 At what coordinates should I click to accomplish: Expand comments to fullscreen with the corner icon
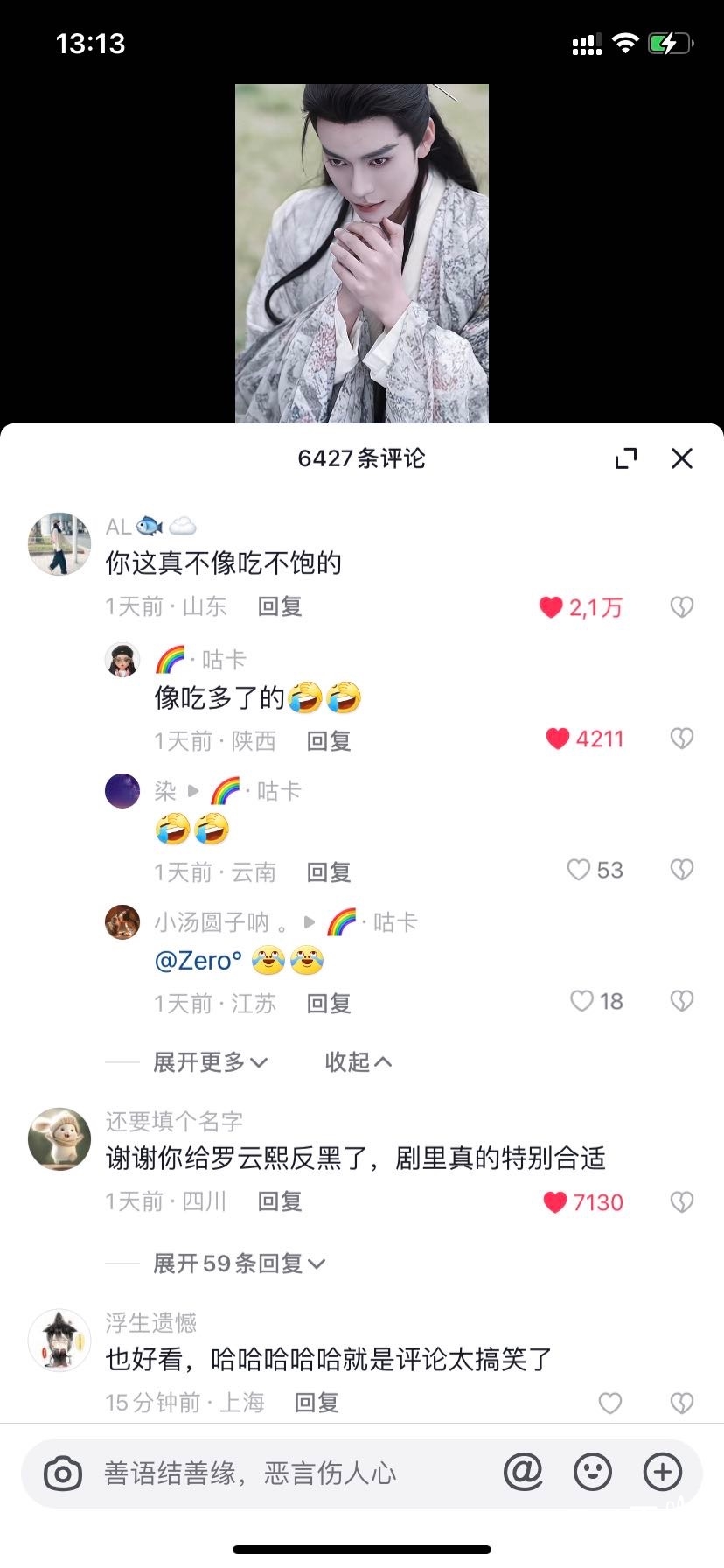click(x=626, y=458)
